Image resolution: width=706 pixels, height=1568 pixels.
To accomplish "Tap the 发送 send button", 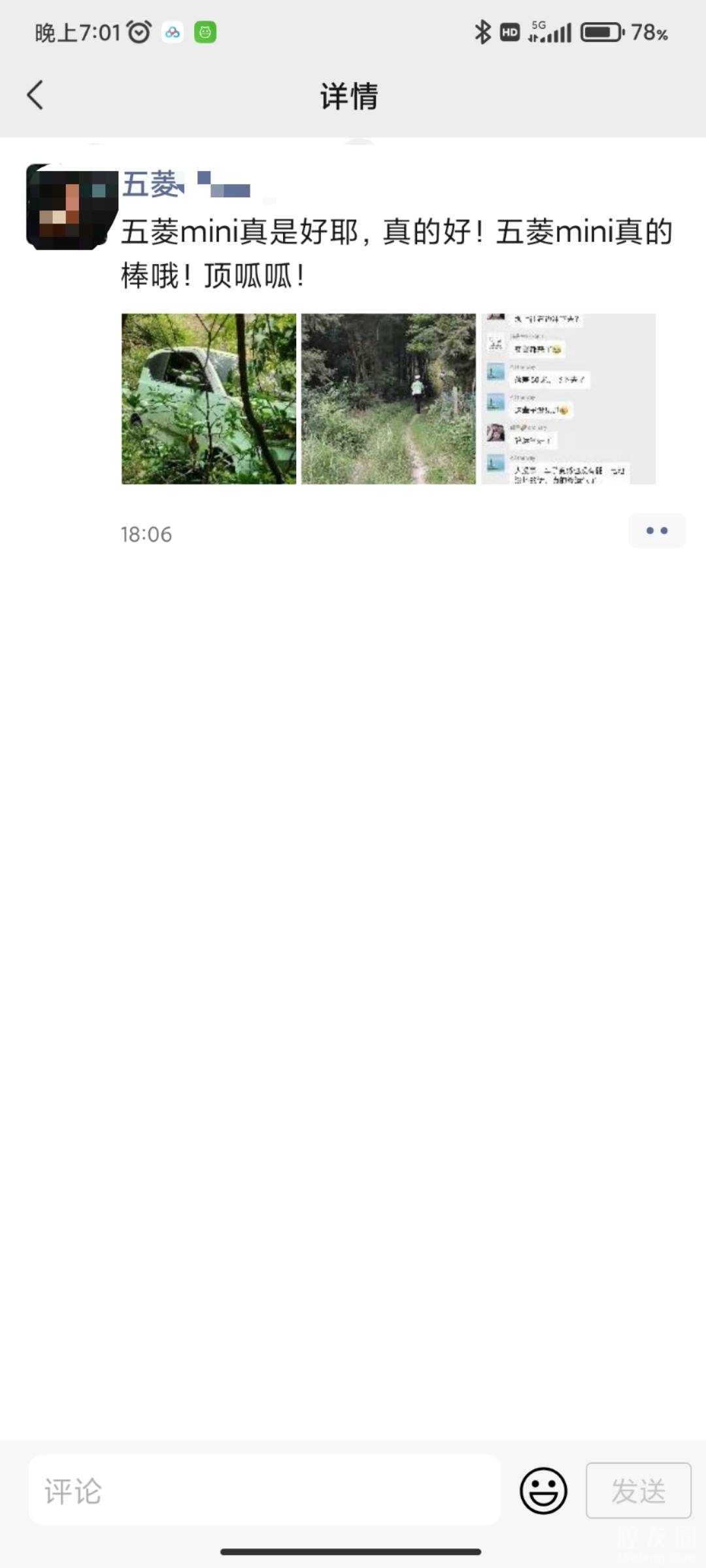I will [x=638, y=1491].
